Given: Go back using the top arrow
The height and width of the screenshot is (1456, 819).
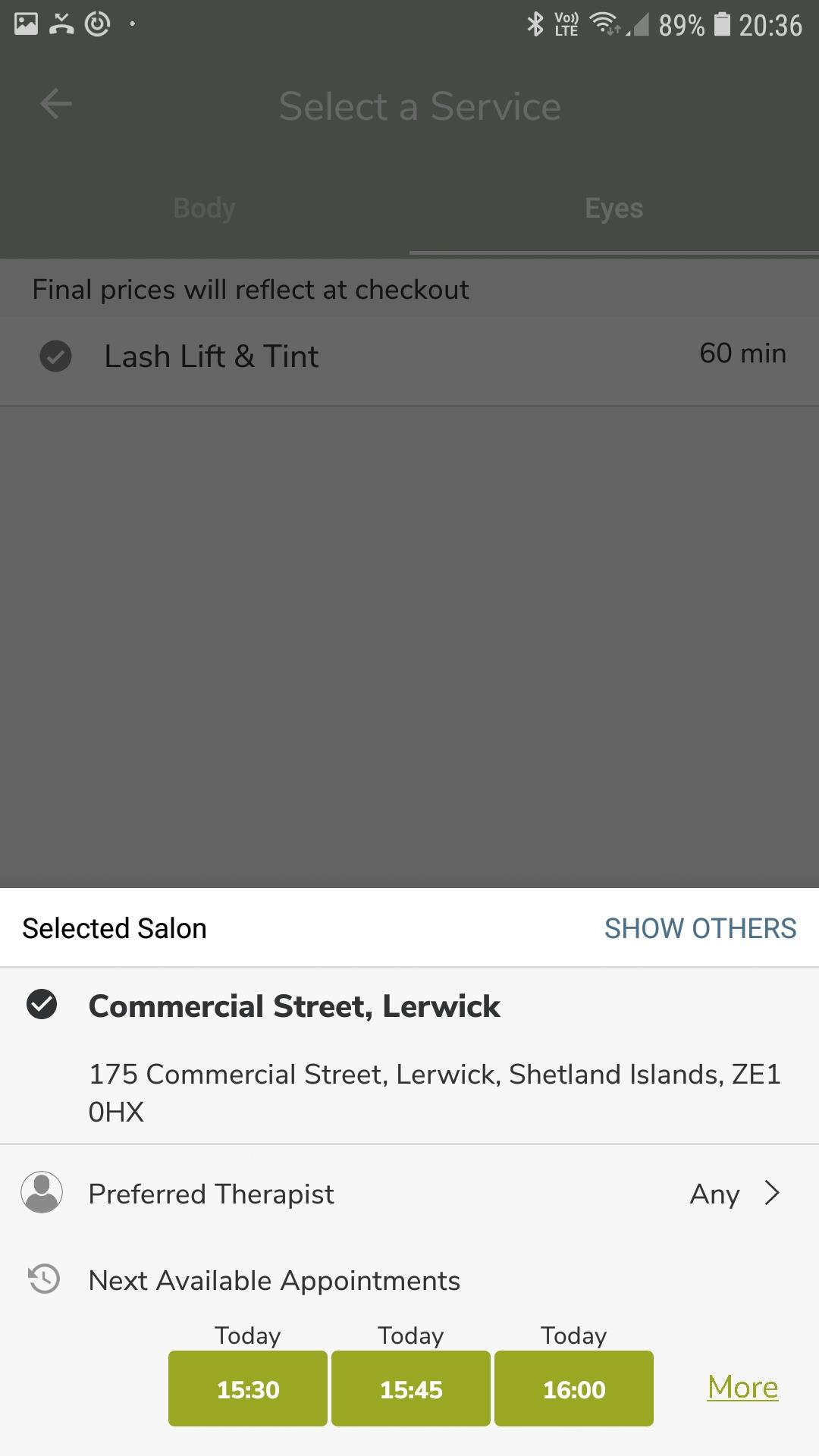Looking at the screenshot, I should pyautogui.click(x=56, y=104).
